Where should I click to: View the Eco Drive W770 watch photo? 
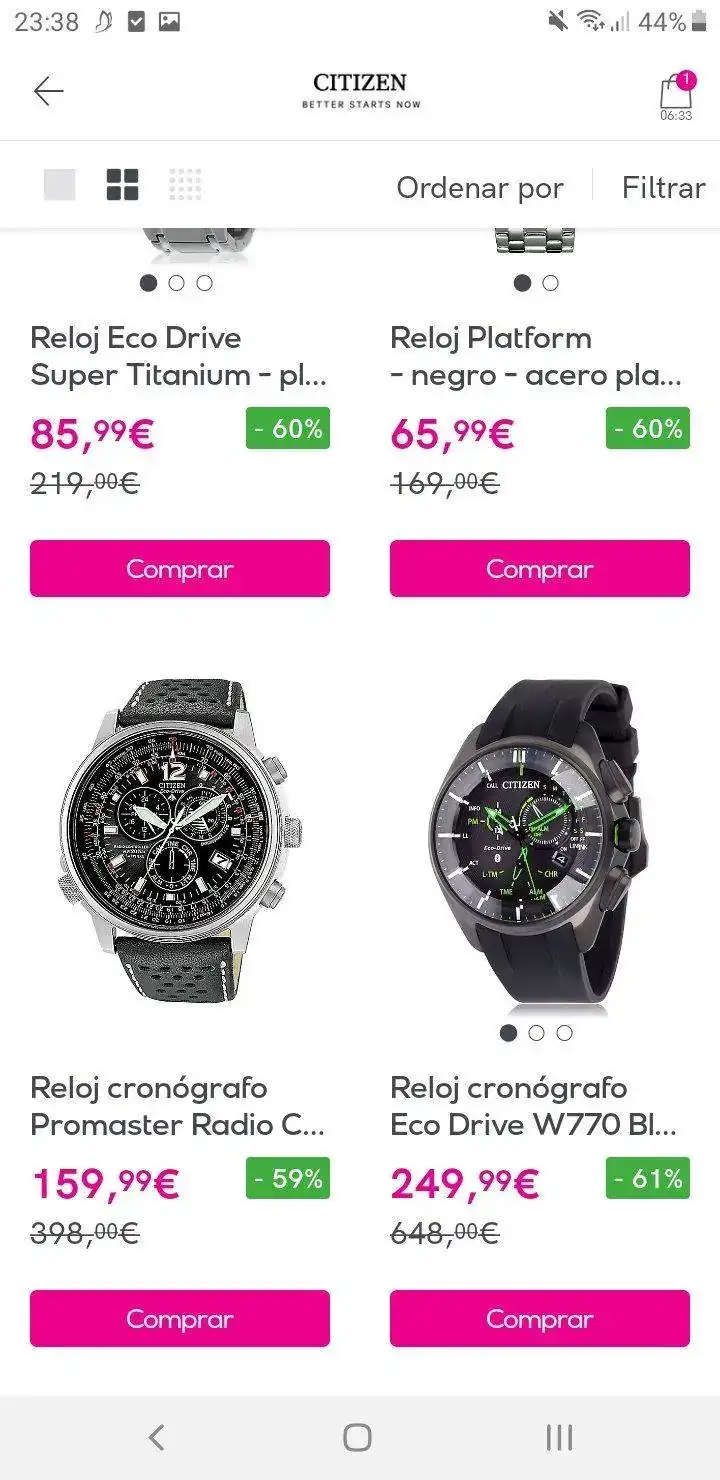coord(540,842)
